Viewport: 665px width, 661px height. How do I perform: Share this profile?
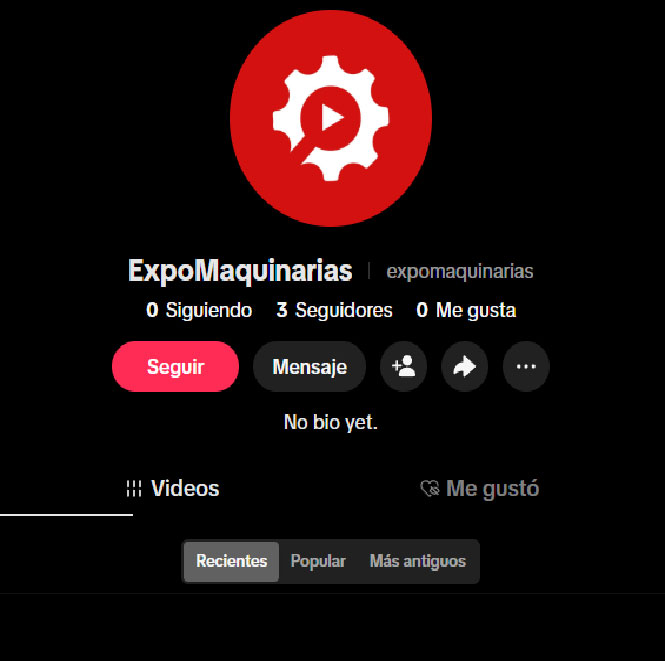pyautogui.click(x=464, y=367)
